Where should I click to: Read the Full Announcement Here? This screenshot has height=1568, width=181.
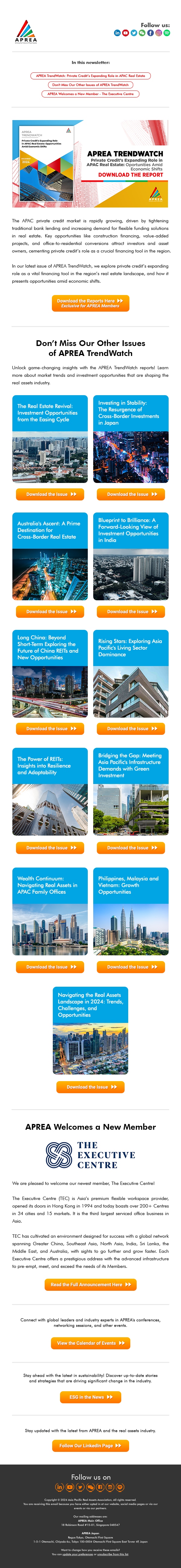coord(90,1284)
